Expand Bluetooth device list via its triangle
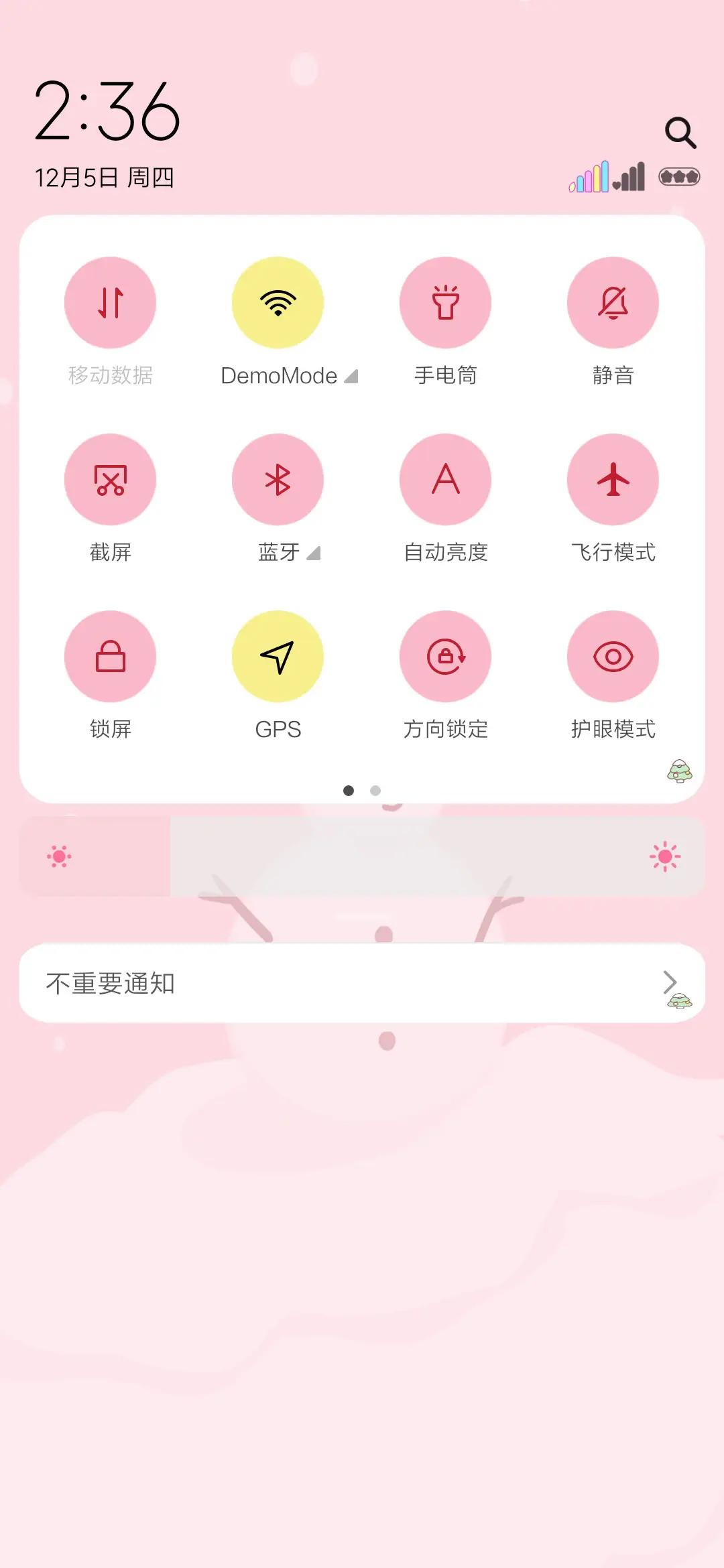Screen dimensions: 724x1568 click(x=312, y=553)
